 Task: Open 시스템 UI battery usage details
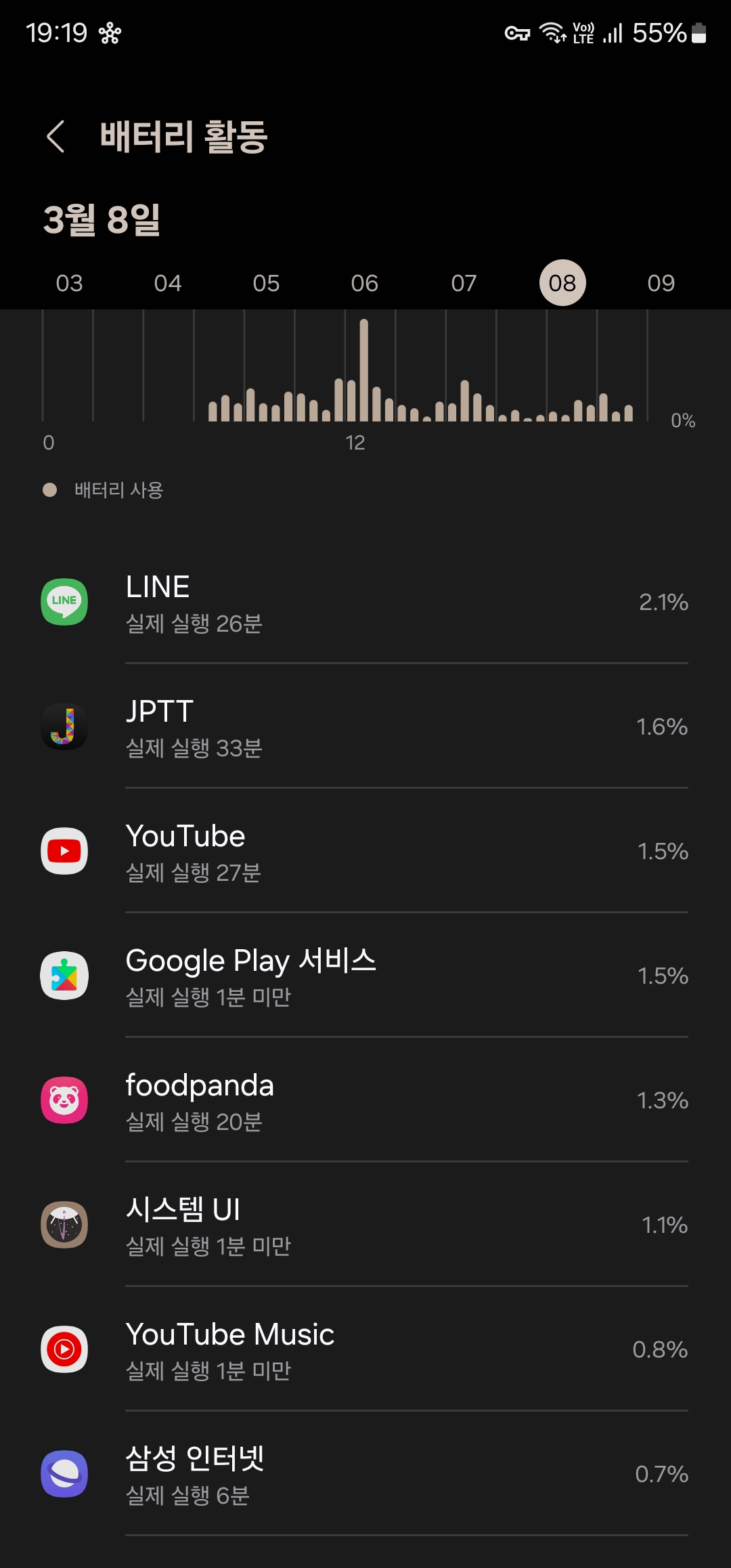click(x=365, y=1225)
